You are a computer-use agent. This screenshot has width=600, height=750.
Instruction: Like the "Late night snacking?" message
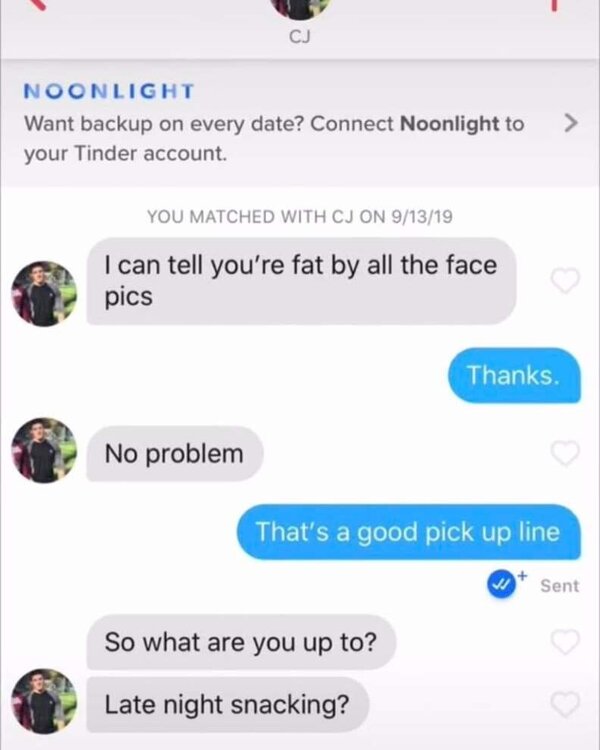tap(565, 705)
